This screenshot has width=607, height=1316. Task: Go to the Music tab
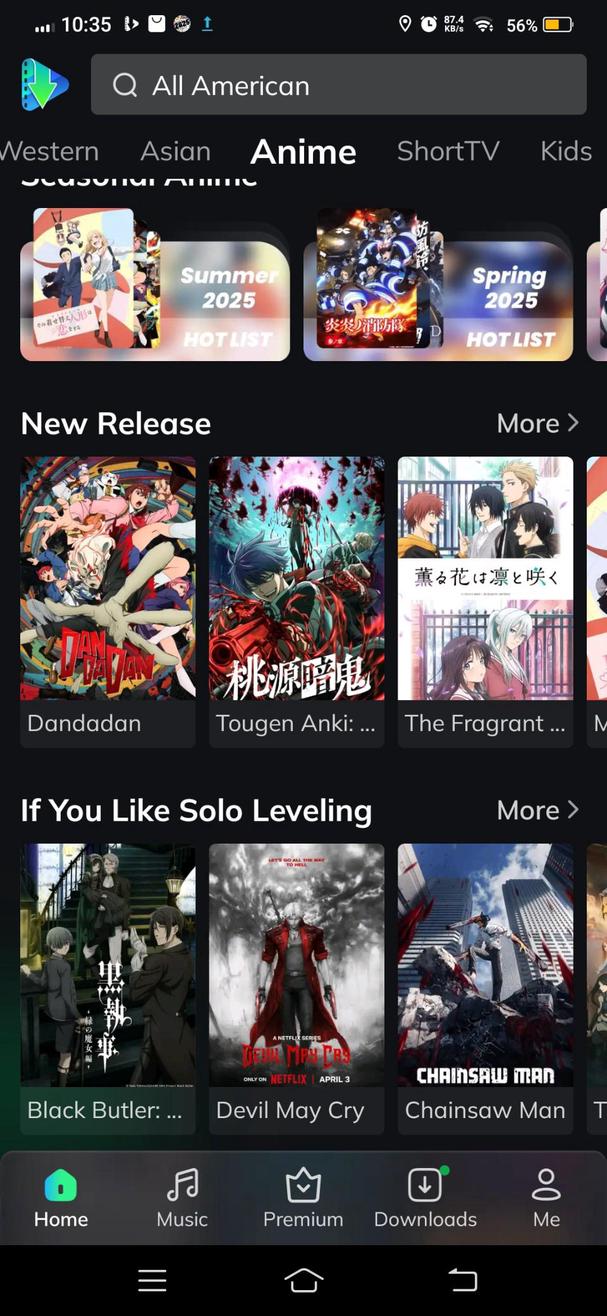coord(182,1198)
